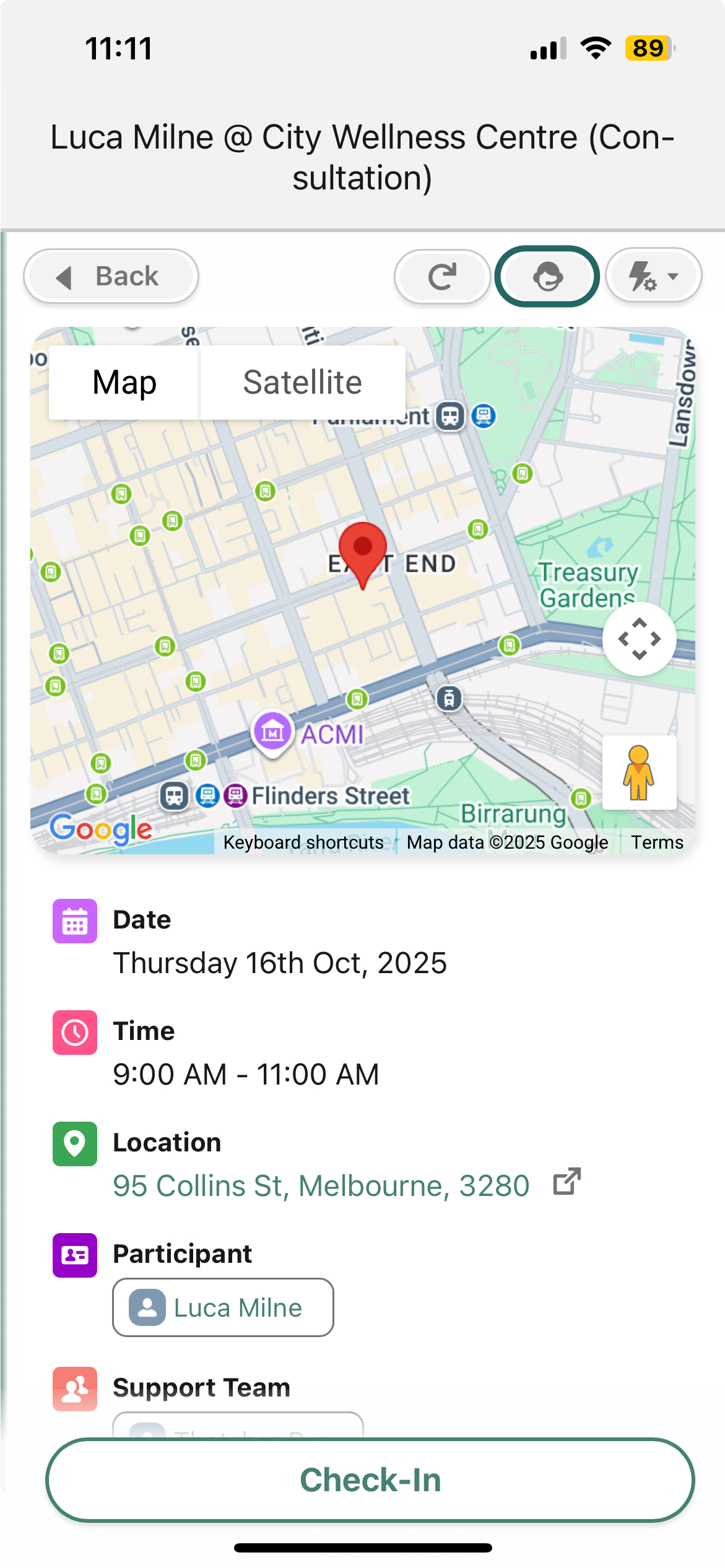Open the support agent headset button
725x1568 pixels.
547,276
